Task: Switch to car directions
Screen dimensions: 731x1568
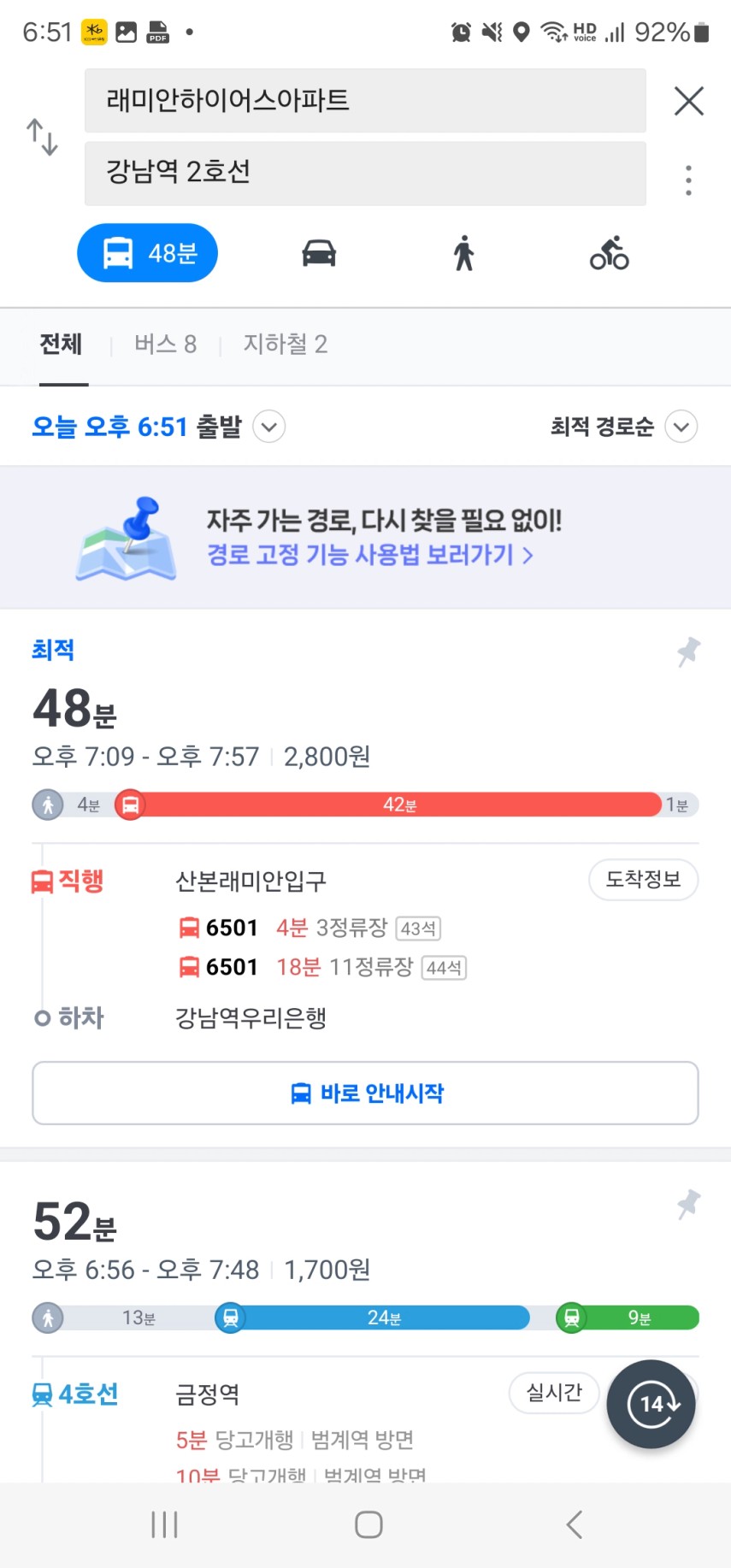Action: (x=319, y=253)
